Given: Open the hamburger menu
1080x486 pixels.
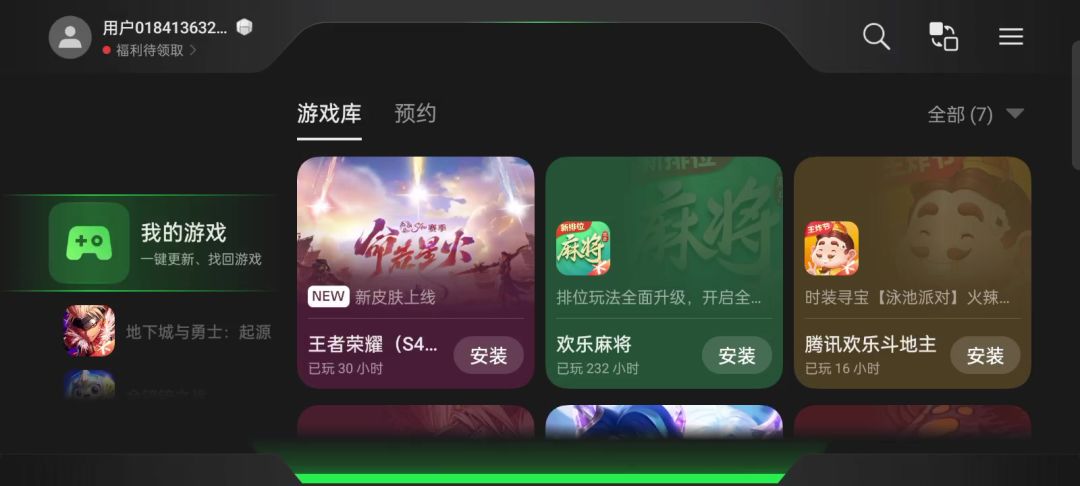Looking at the screenshot, I should pyautogui.click(x=1010, y=37).
